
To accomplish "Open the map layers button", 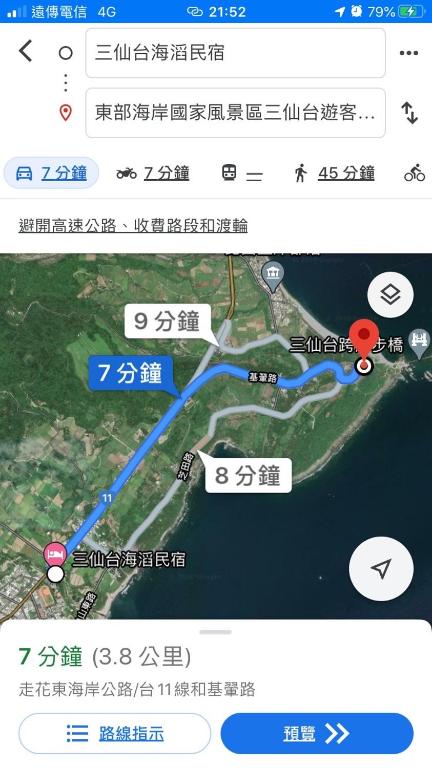I will (x=390, y=295).
